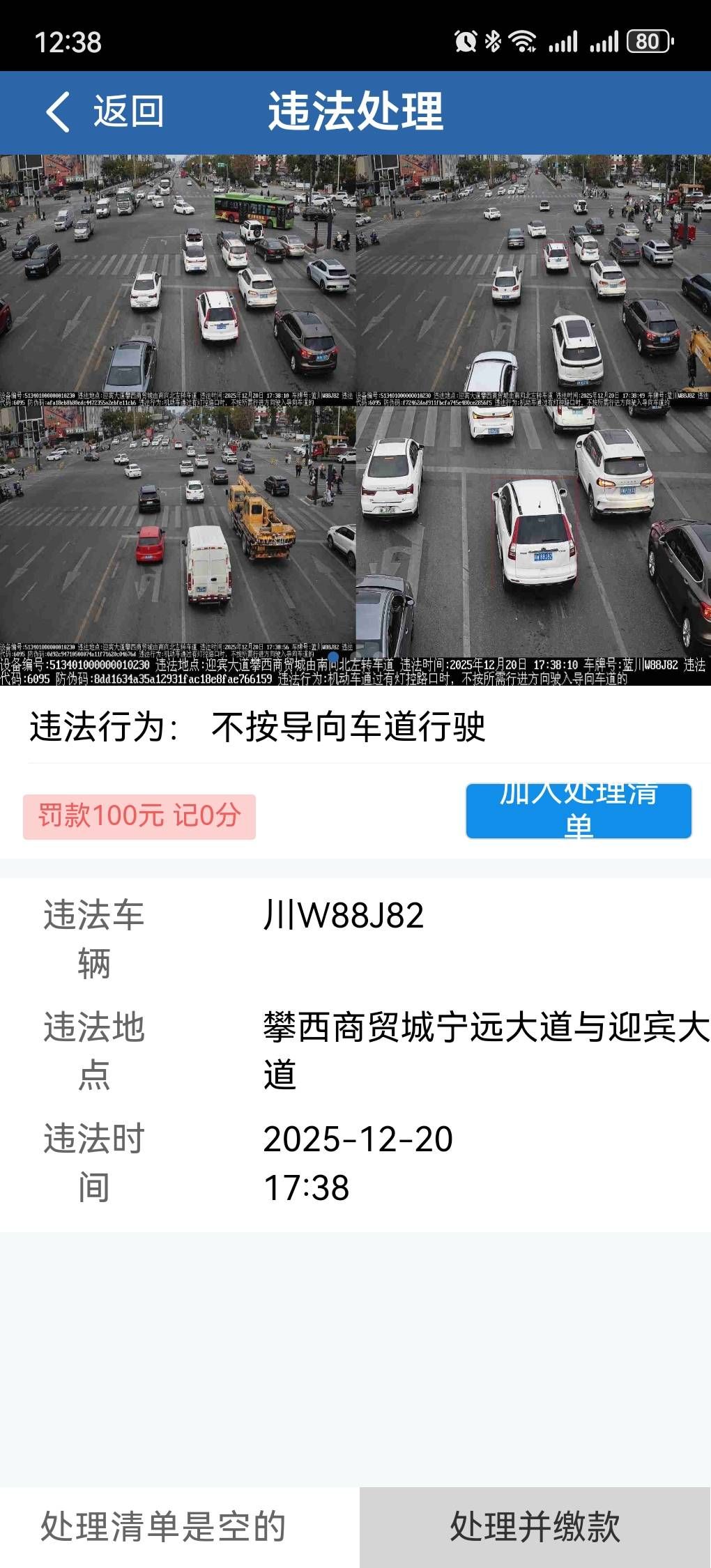Tap 处理并缴款 to process and pay

[x=535, y=1526]
